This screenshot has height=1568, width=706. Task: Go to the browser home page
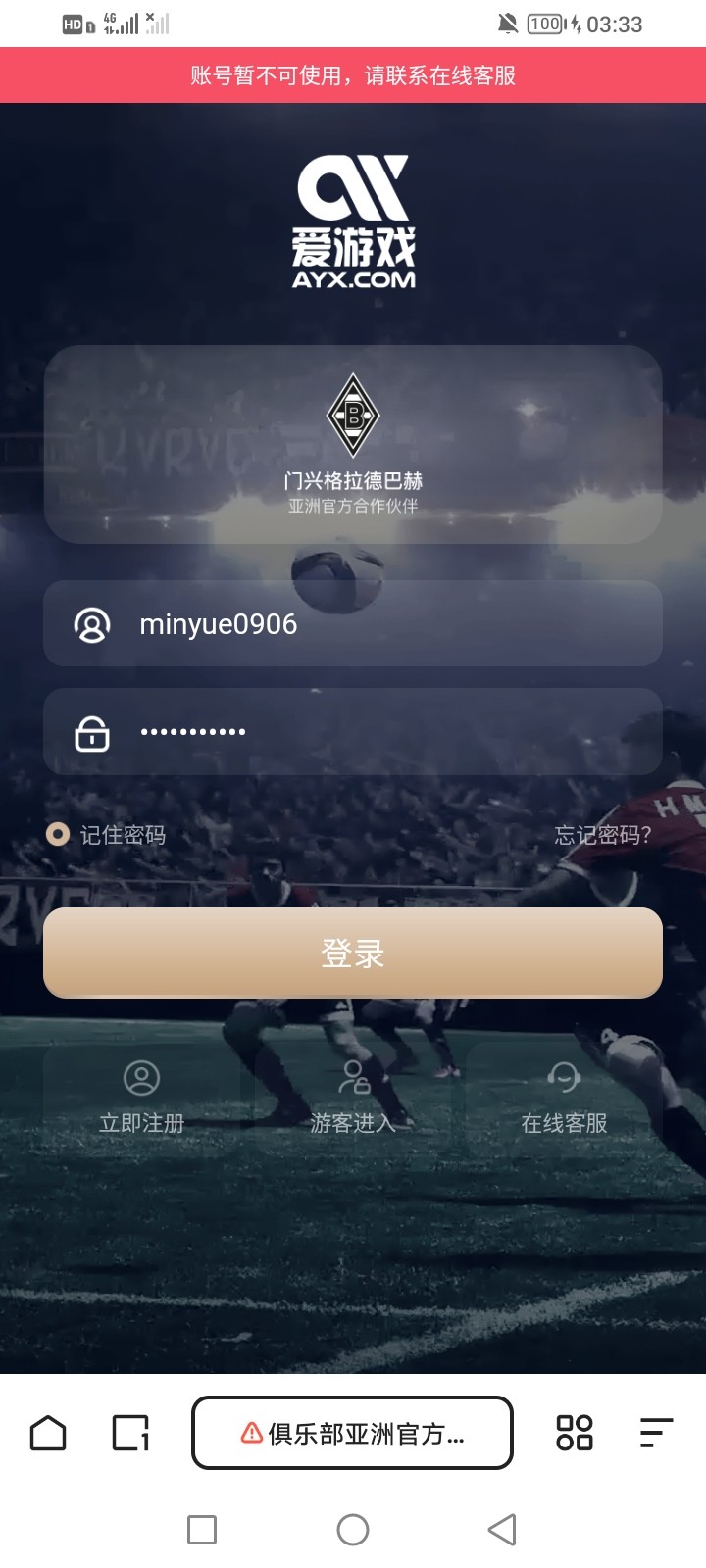point(48,1433)
